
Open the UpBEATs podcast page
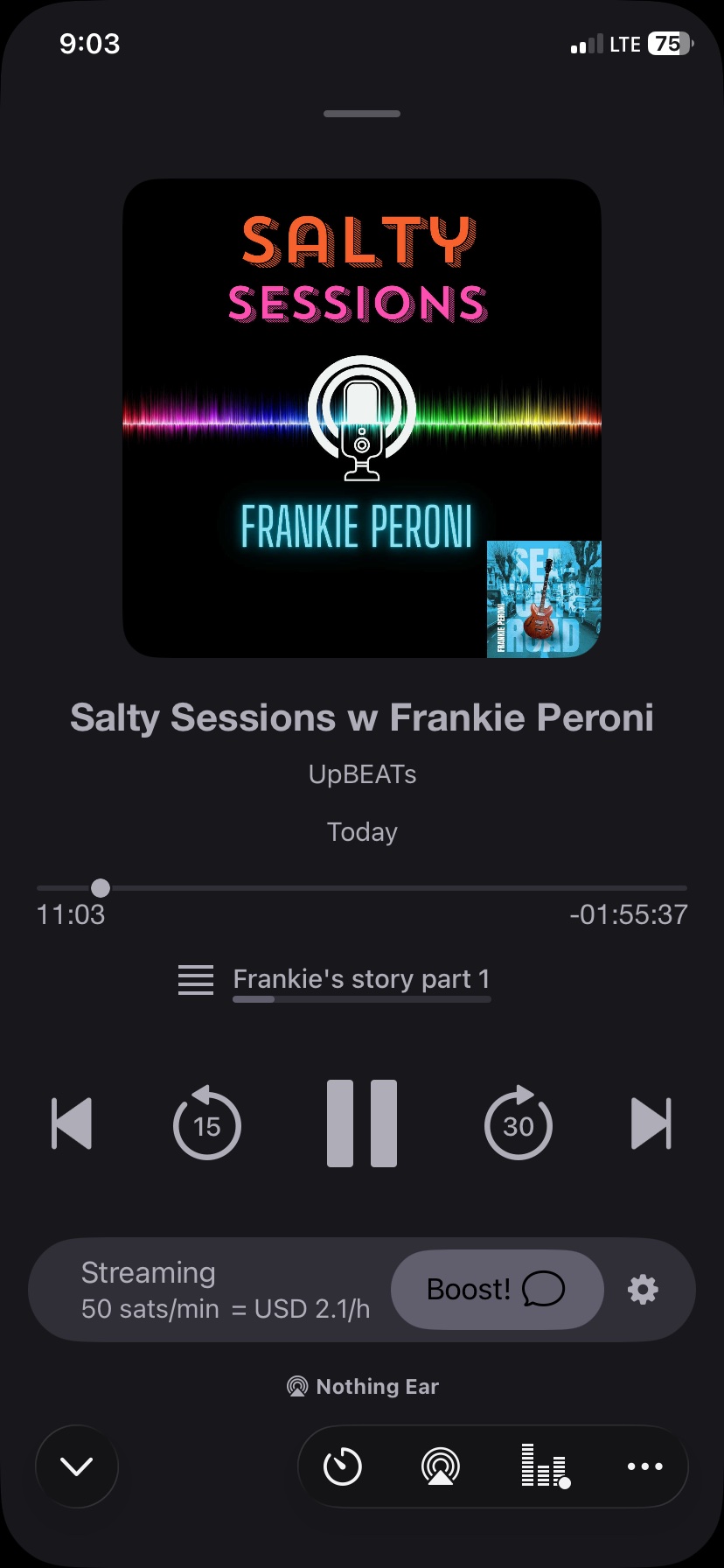[x=362, y=774]
